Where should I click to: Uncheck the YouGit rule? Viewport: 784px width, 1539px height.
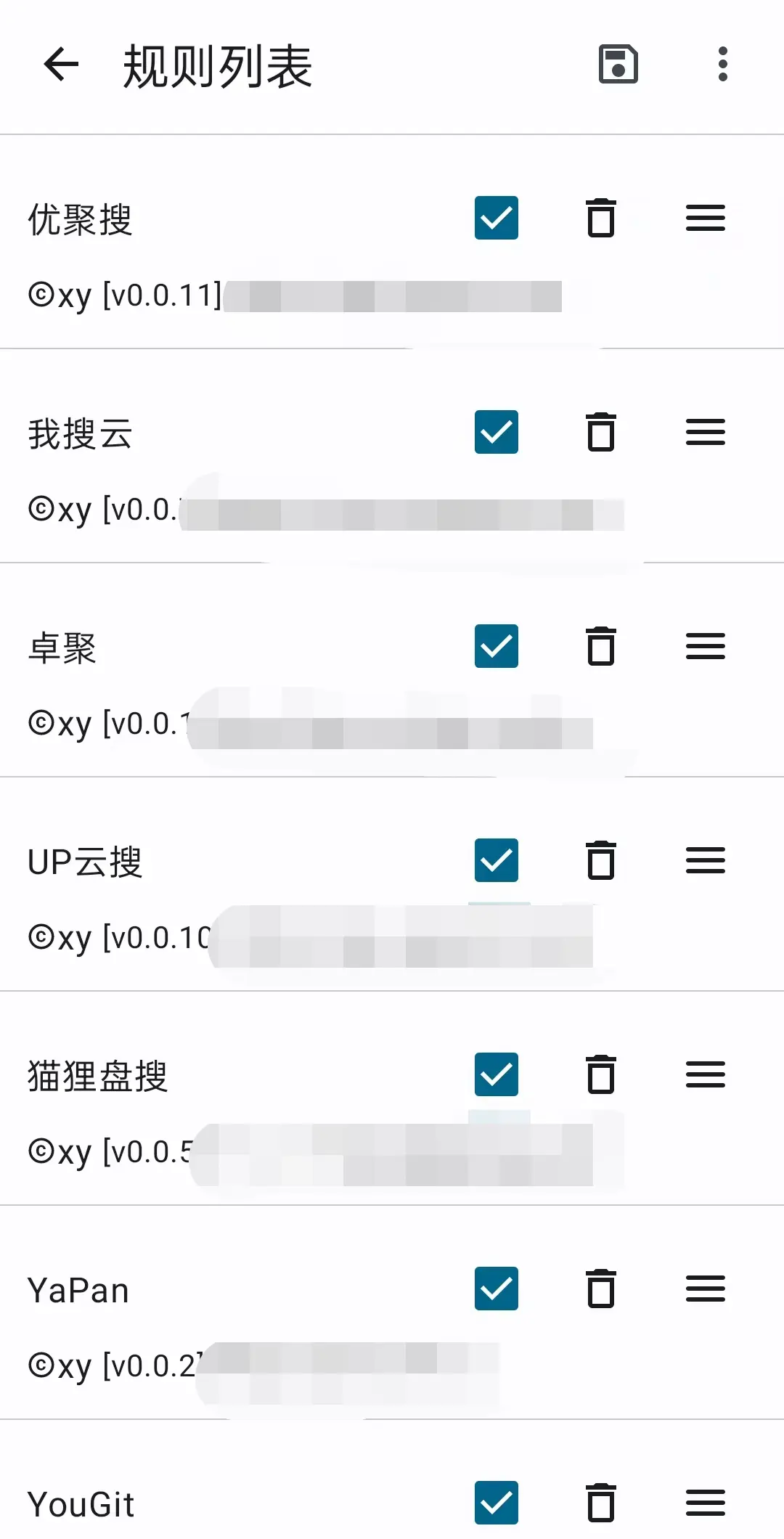[497, 1503]
